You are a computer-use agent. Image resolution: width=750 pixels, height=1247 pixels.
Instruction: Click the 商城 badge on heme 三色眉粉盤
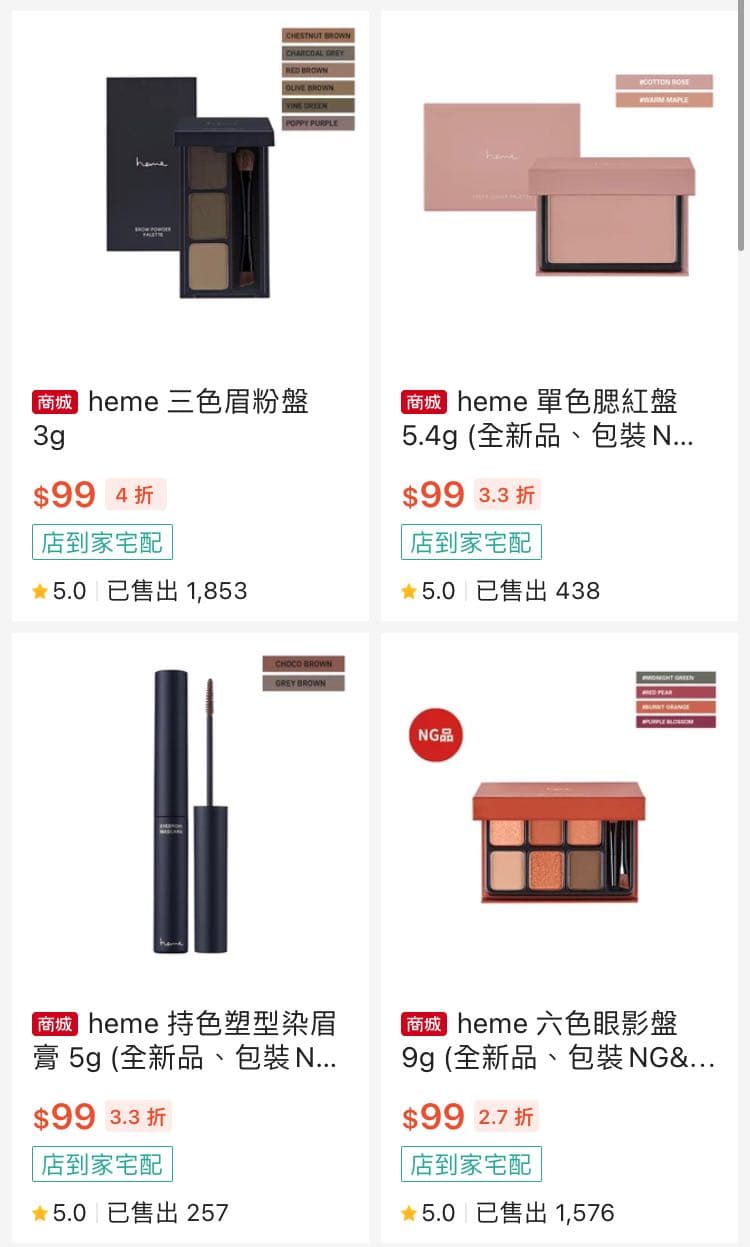[55, 402]
